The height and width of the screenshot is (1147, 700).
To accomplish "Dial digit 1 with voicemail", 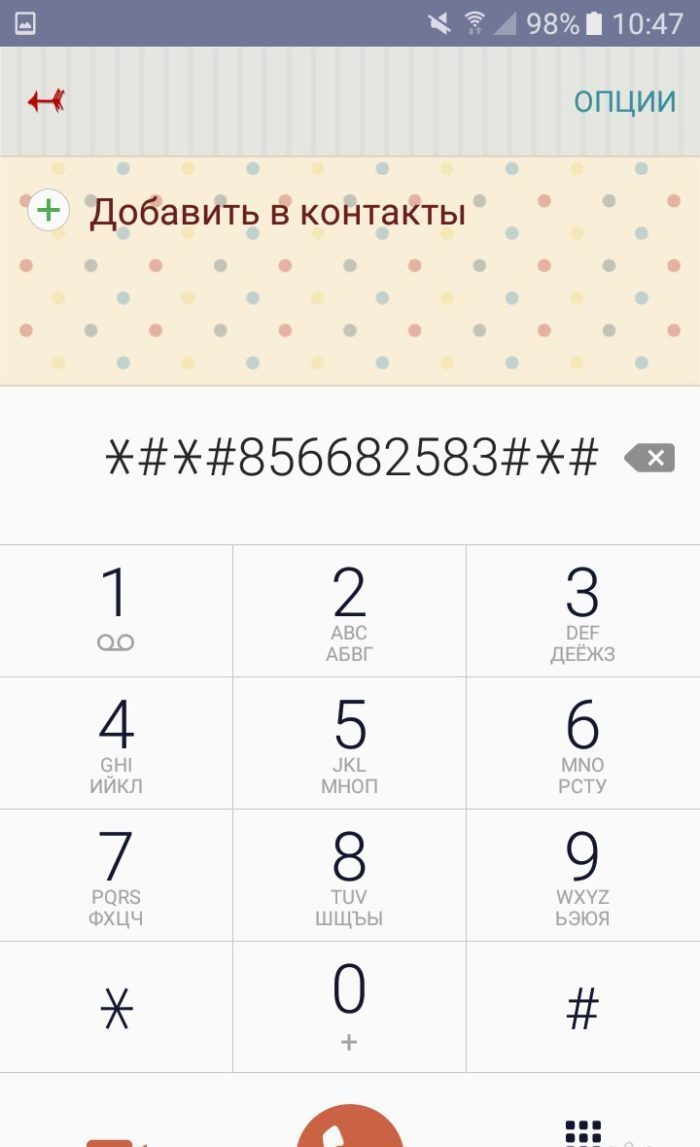I will [x=116, y=611].
